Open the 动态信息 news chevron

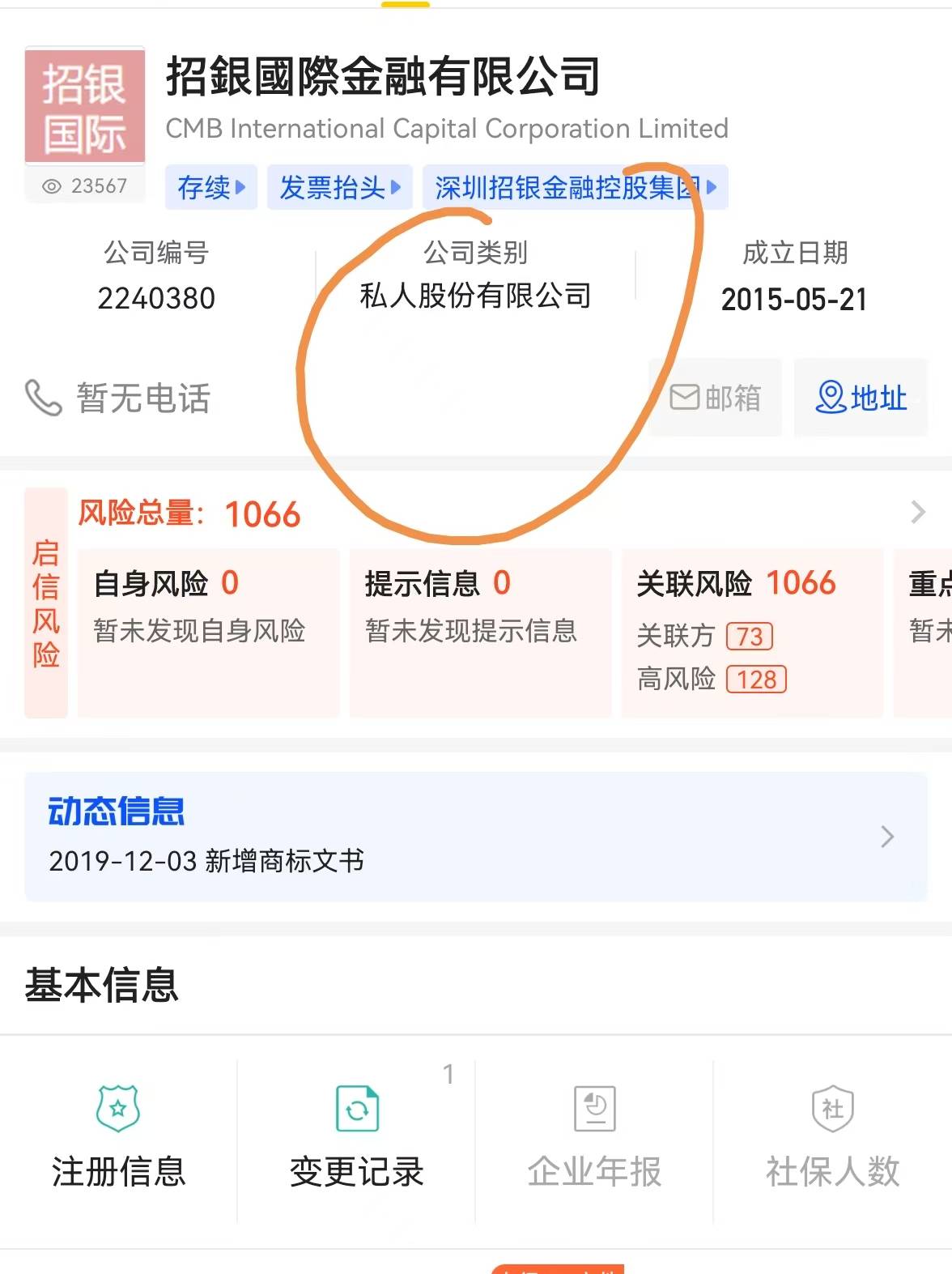point(887,837)
